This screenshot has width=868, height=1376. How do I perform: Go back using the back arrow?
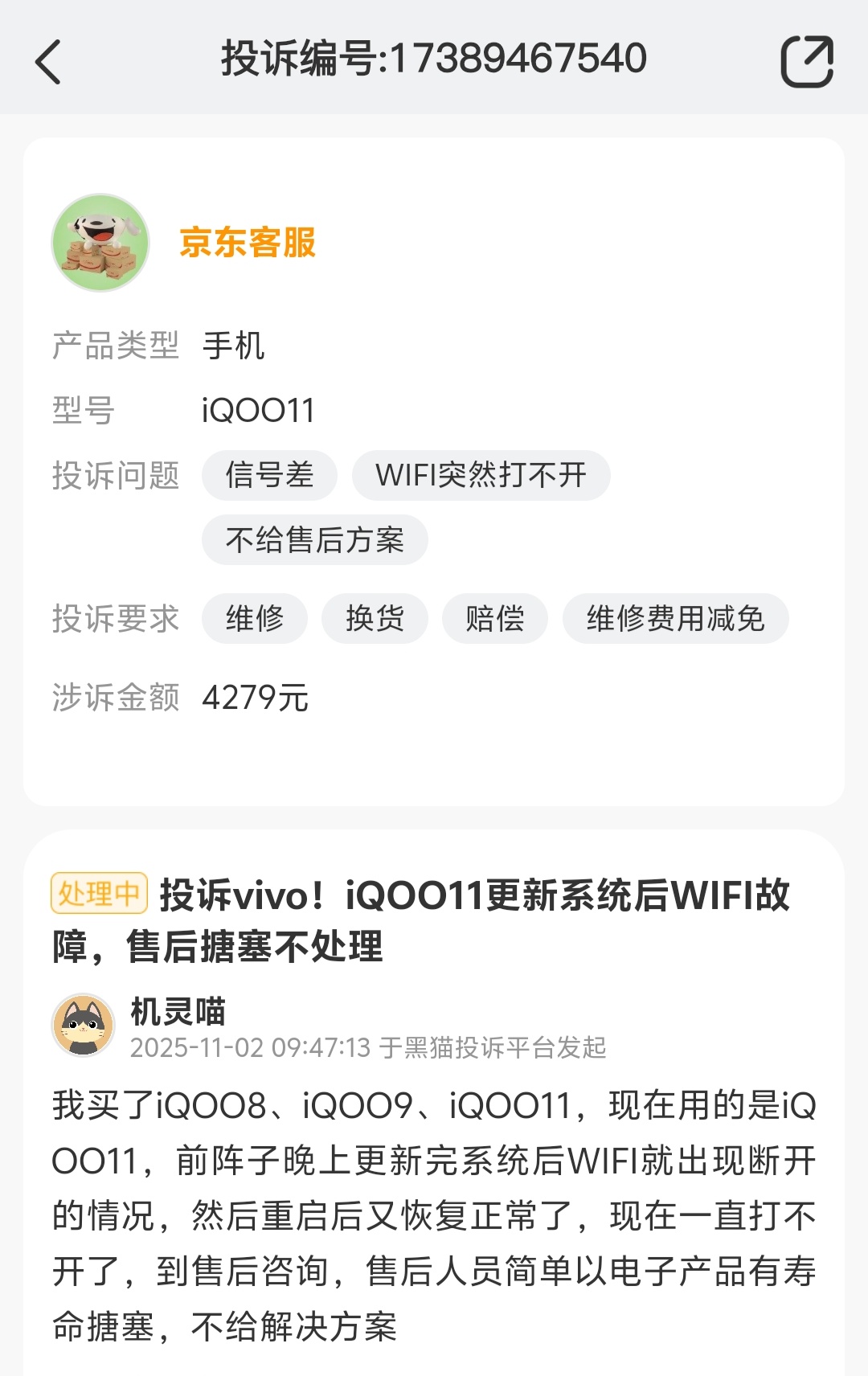[x=48, y=61]
